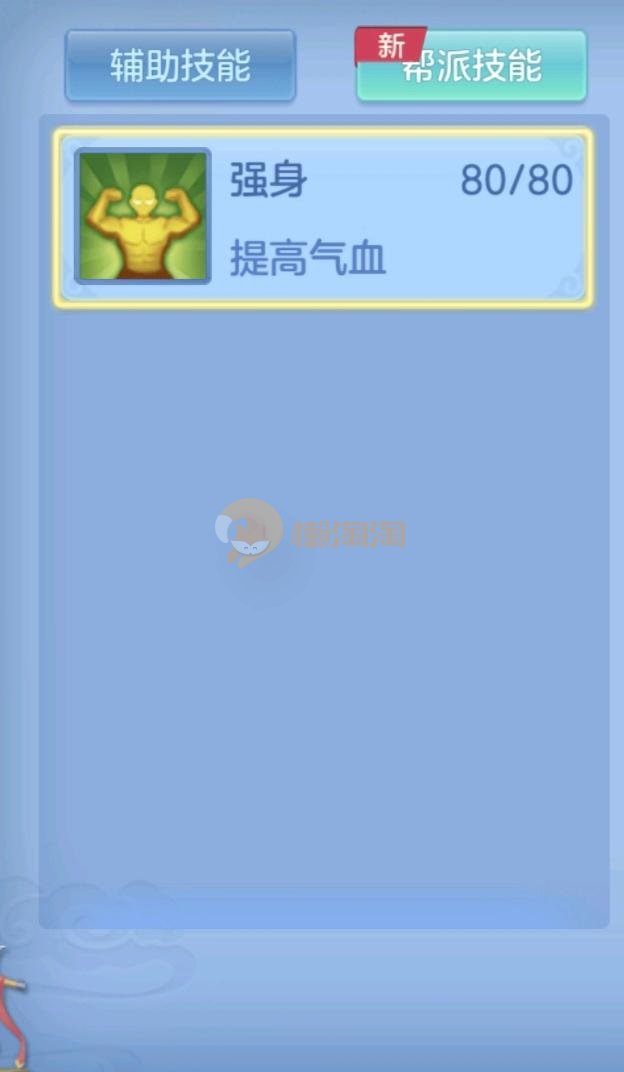Select the 强身 skill row
This screenshot has height=1072, width=624.
[323, 217]
